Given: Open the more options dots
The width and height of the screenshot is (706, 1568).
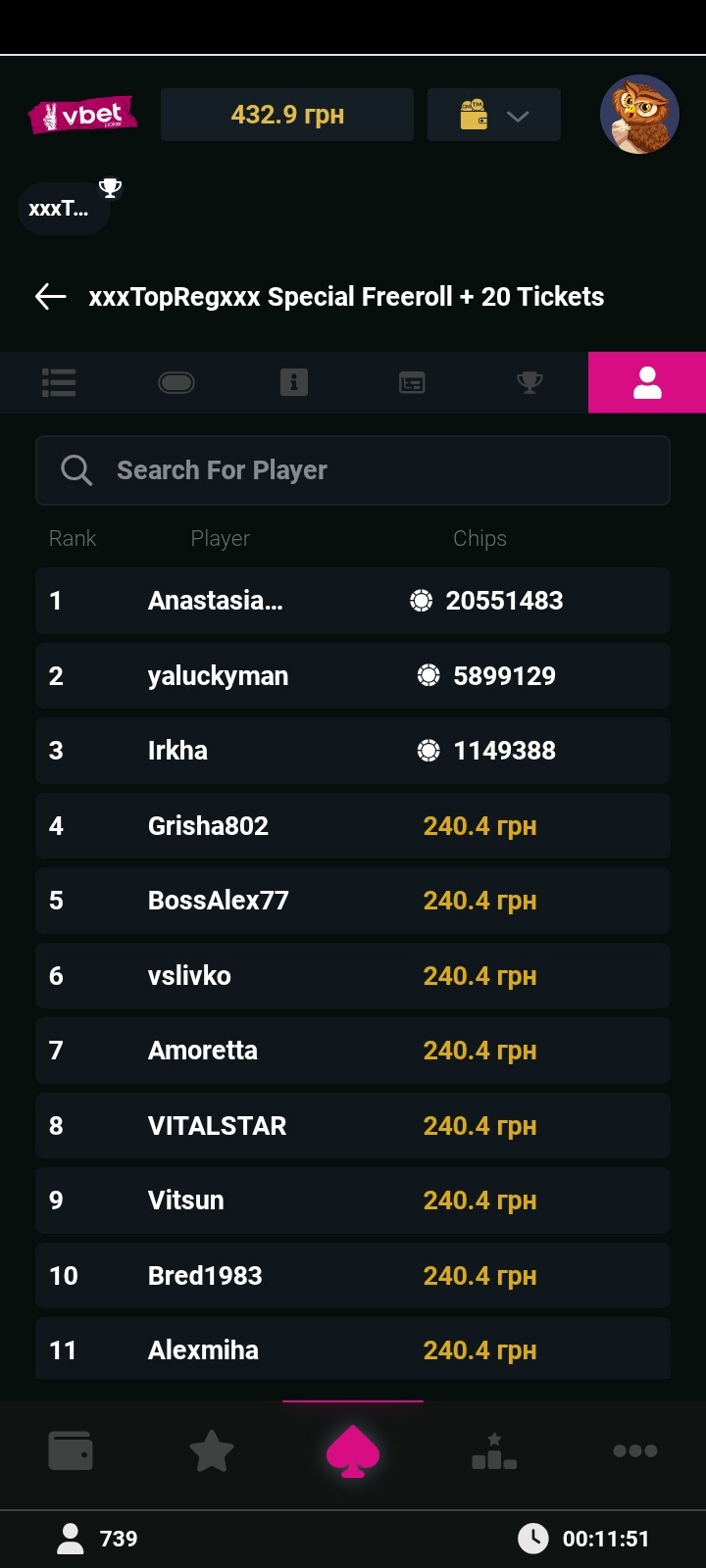Looking at the screenshot, I should [x=635, y=1450].
